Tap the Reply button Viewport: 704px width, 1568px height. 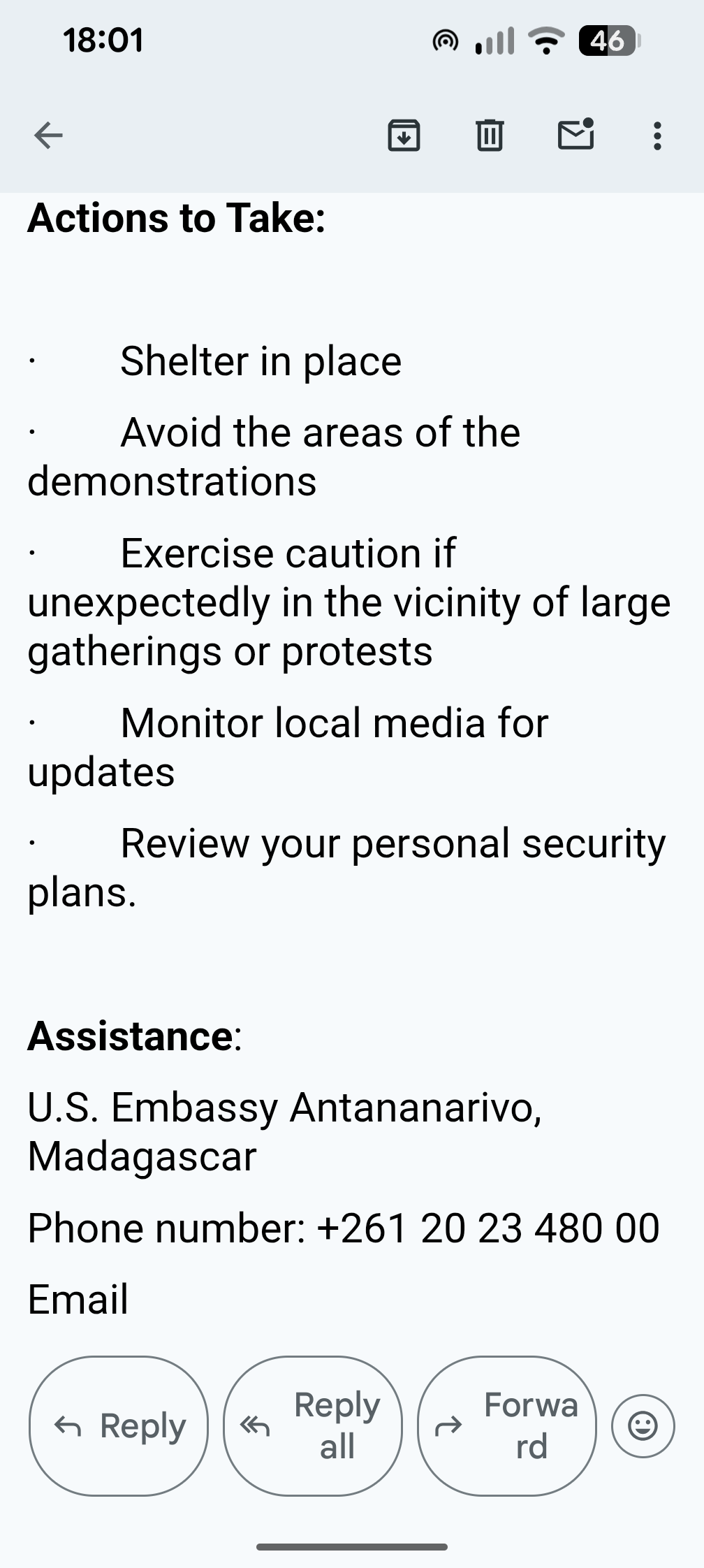point(119,1426)
